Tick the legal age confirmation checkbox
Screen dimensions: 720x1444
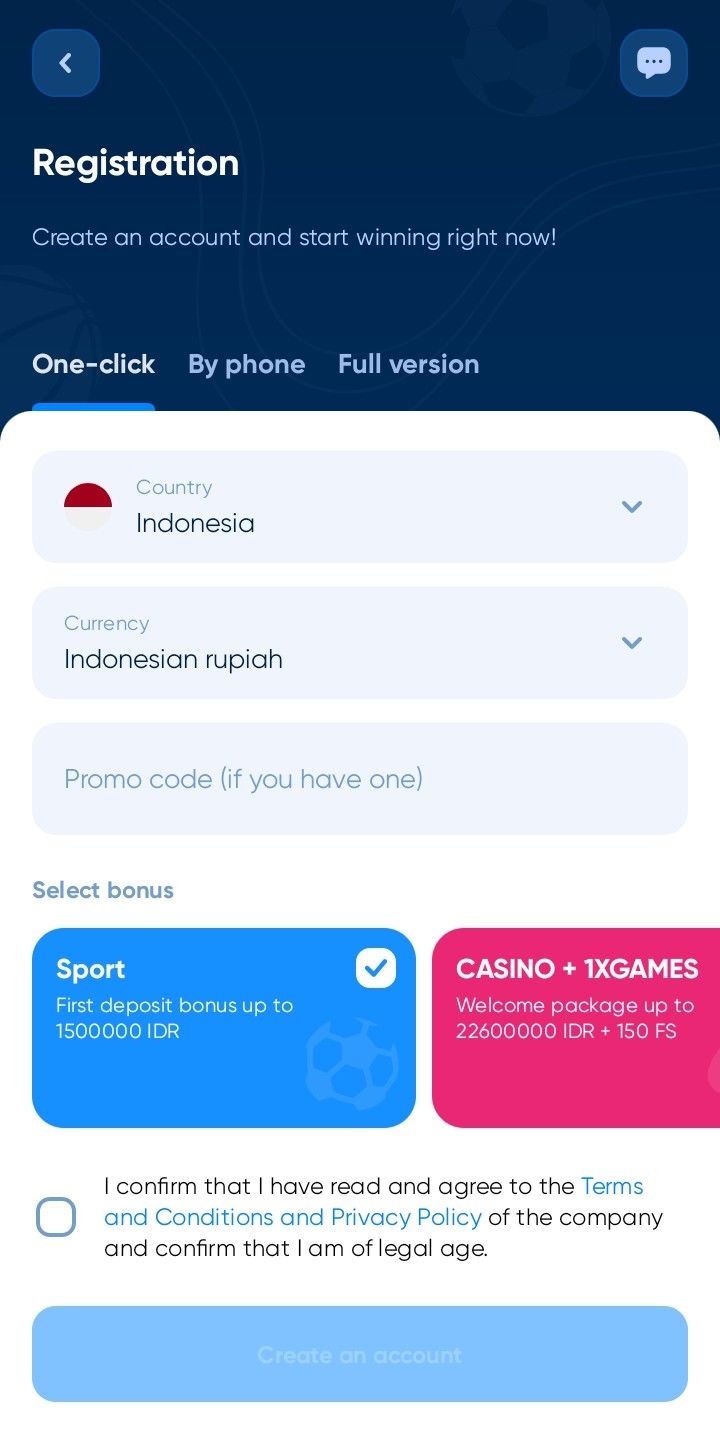coord(56,1217)
